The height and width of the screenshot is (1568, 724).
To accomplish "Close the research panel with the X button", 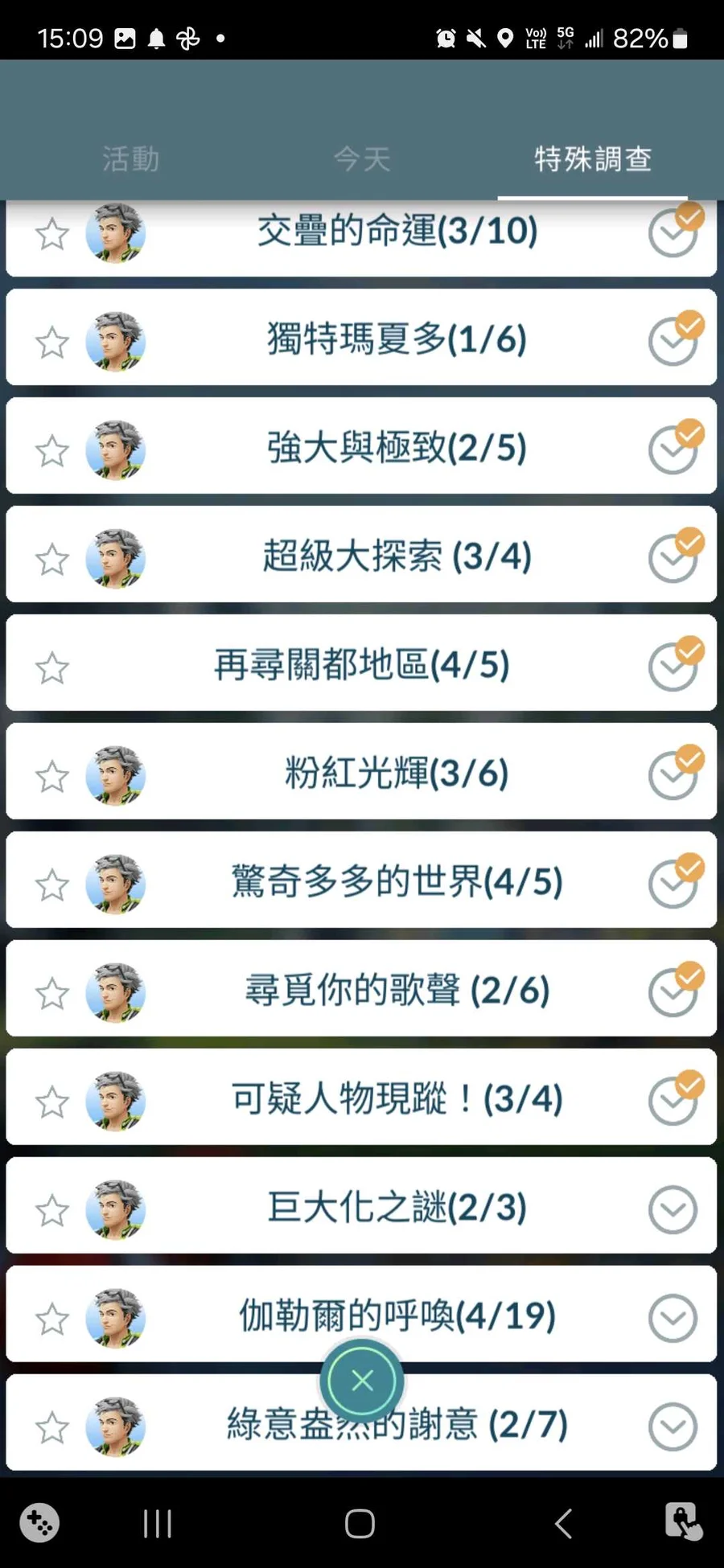I will [362, 1381].
